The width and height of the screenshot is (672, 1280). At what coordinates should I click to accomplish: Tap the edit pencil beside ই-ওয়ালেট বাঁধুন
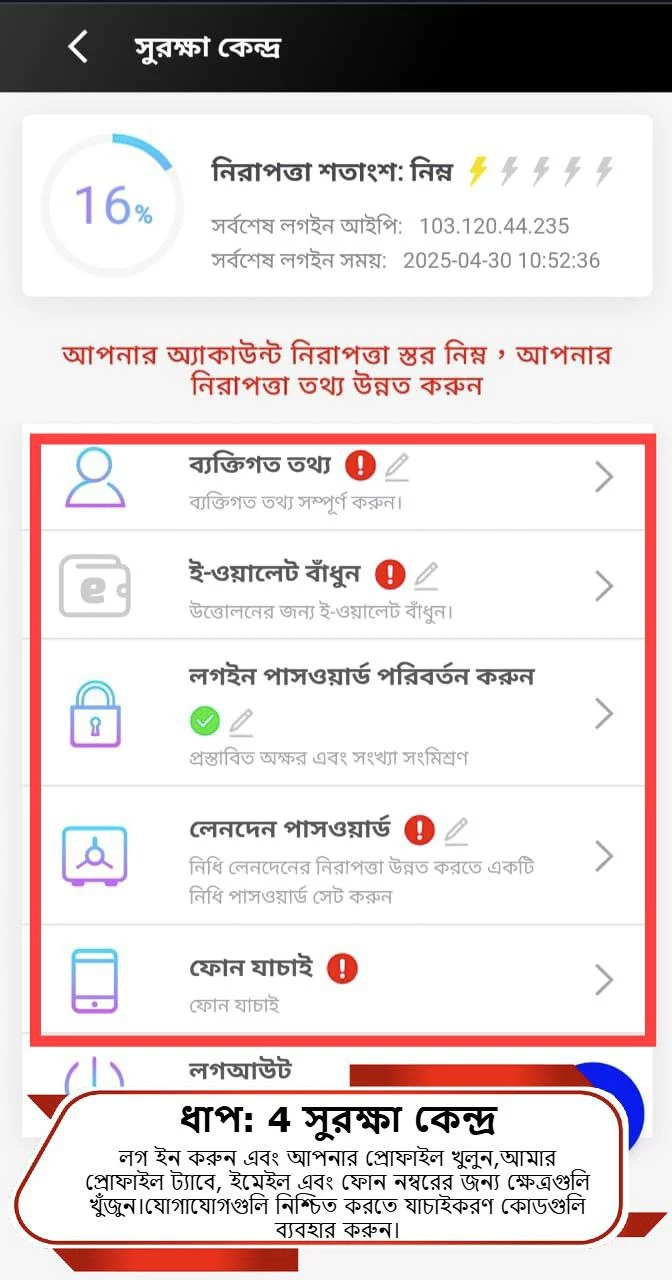(x=427, y=575)
